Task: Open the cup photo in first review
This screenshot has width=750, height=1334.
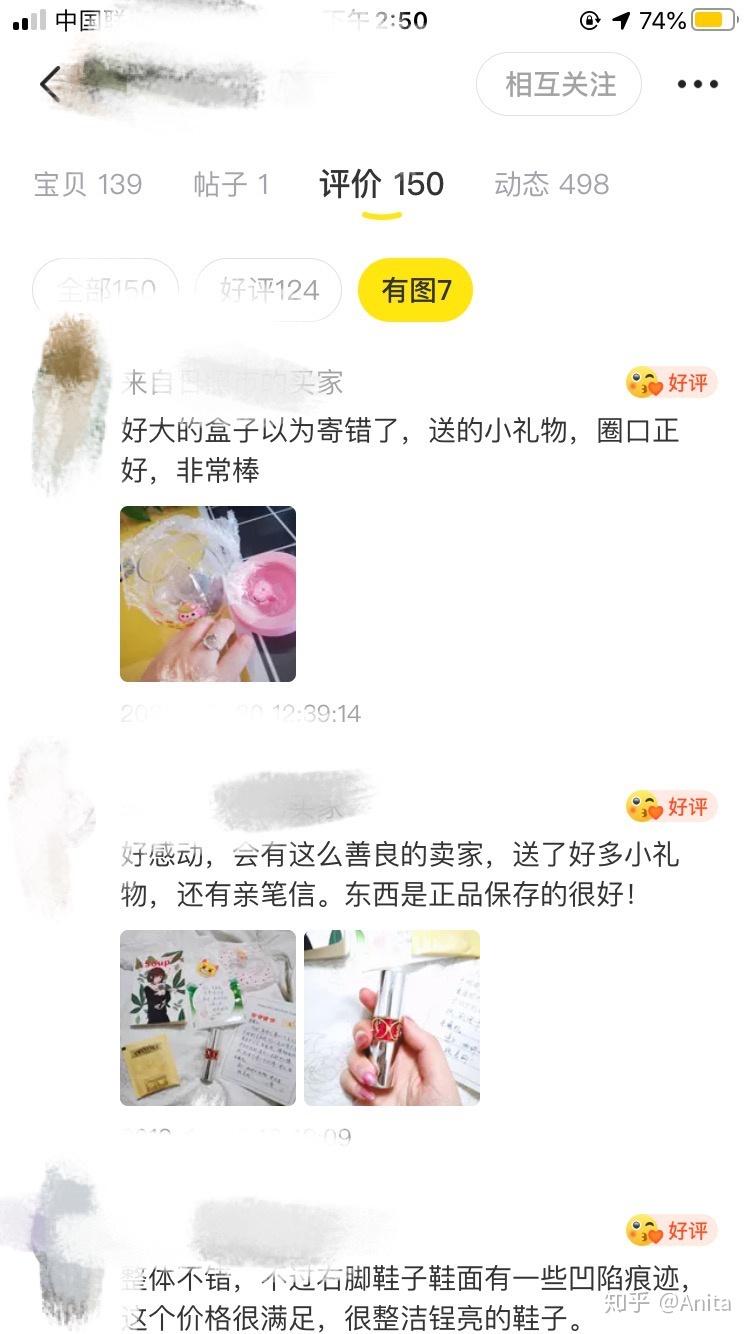Action: pos(208,594)
